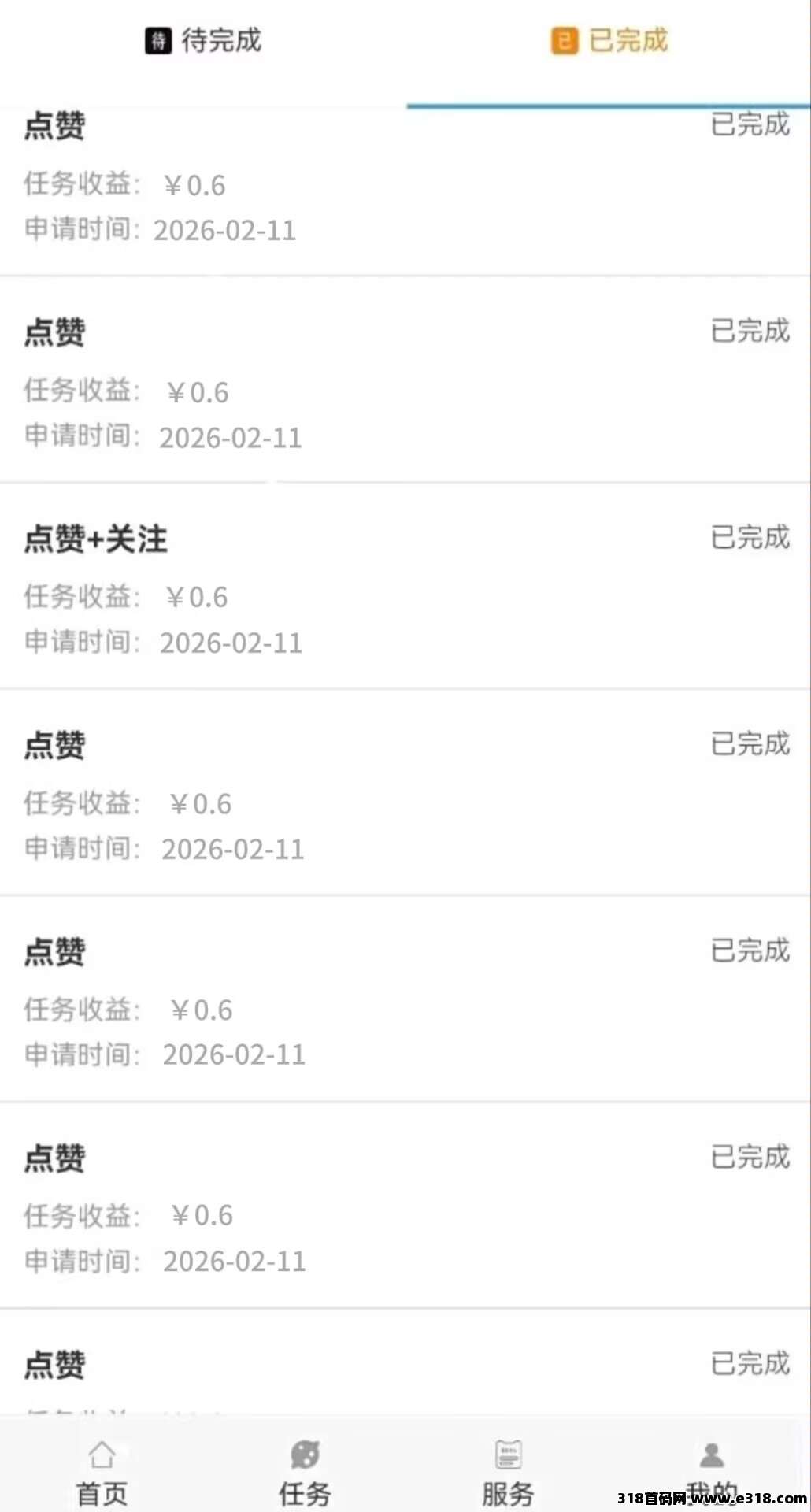Select the 已完成 tab
Image resolution: width=811 pixels, height=1512 pixels.
point(609,41)
